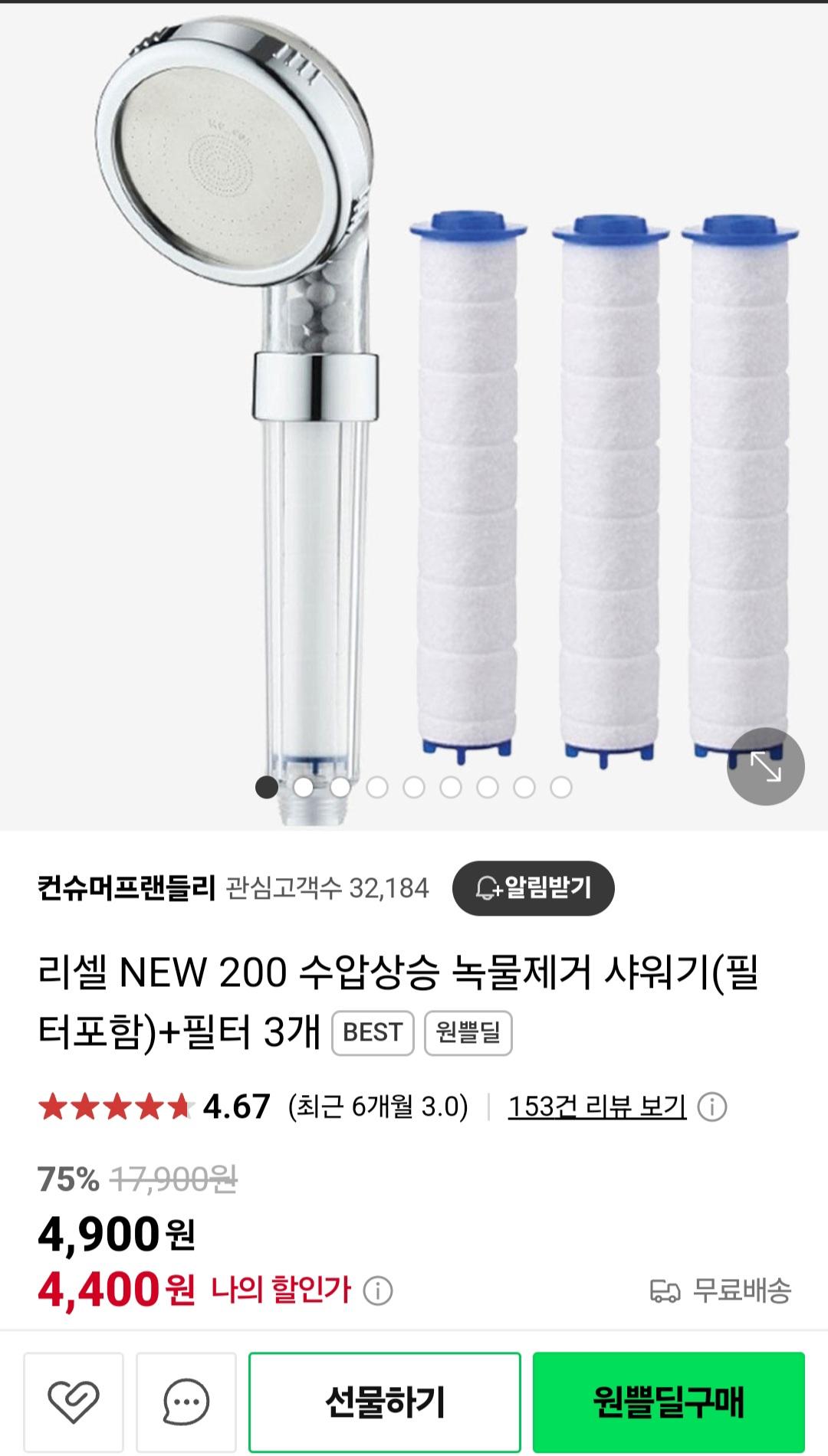Screen dimensions: 828x1456
Task: Buy now with 원쁠딜구매
Action: [x=669, y=1402]
